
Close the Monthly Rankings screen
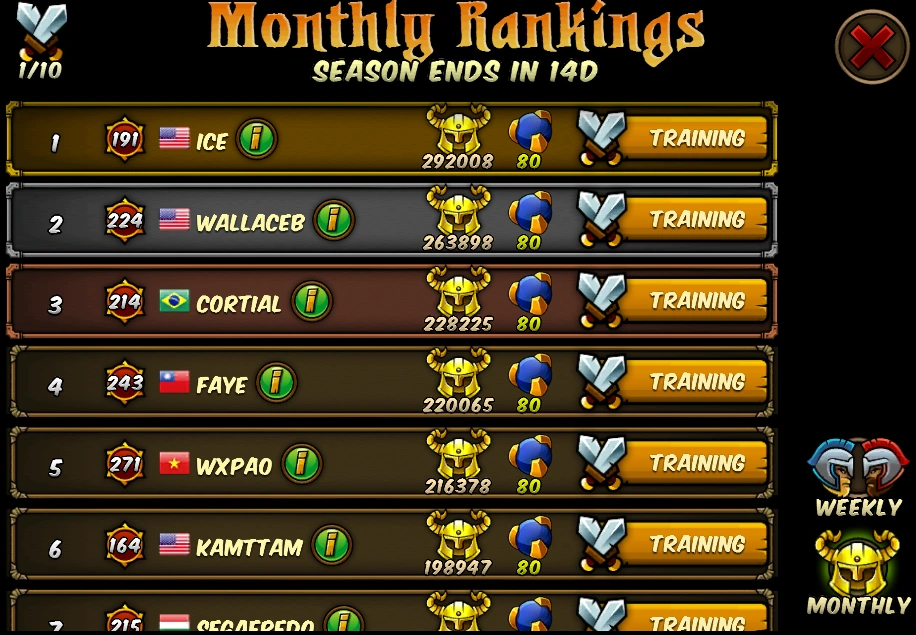pos(872,47)
